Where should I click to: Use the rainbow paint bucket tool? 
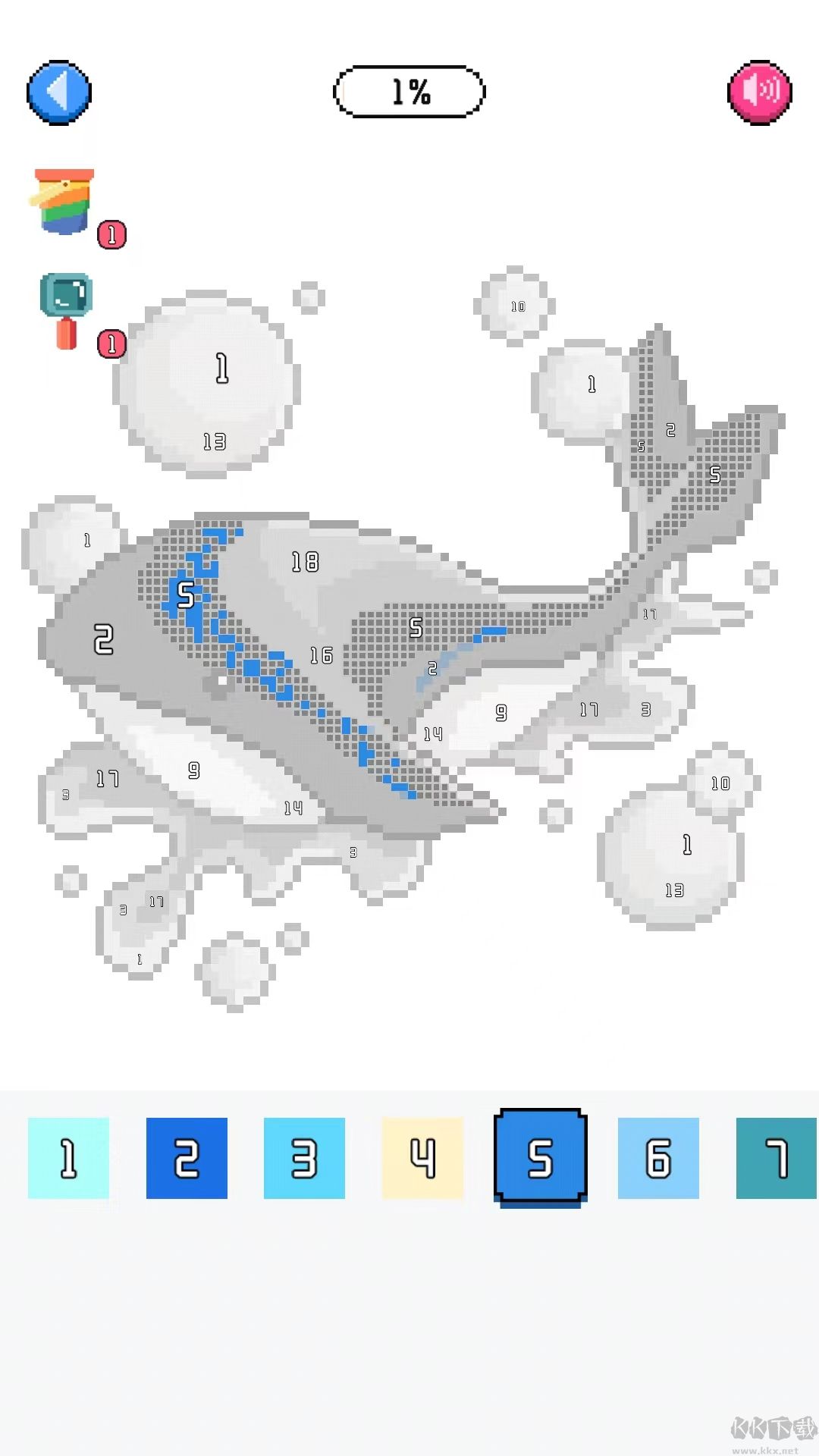click(x=64, y=202)
